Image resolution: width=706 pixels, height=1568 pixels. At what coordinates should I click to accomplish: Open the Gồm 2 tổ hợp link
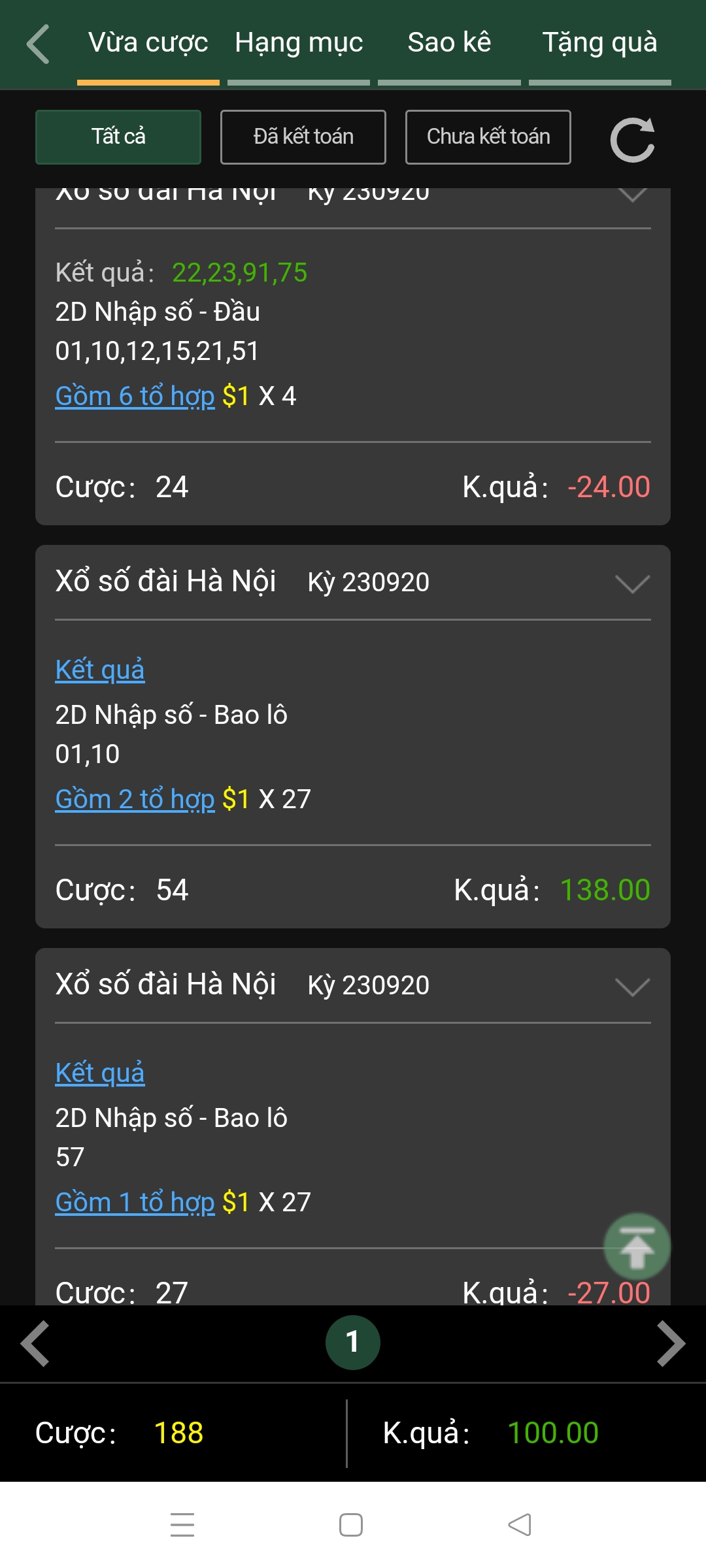coord(135,799)
